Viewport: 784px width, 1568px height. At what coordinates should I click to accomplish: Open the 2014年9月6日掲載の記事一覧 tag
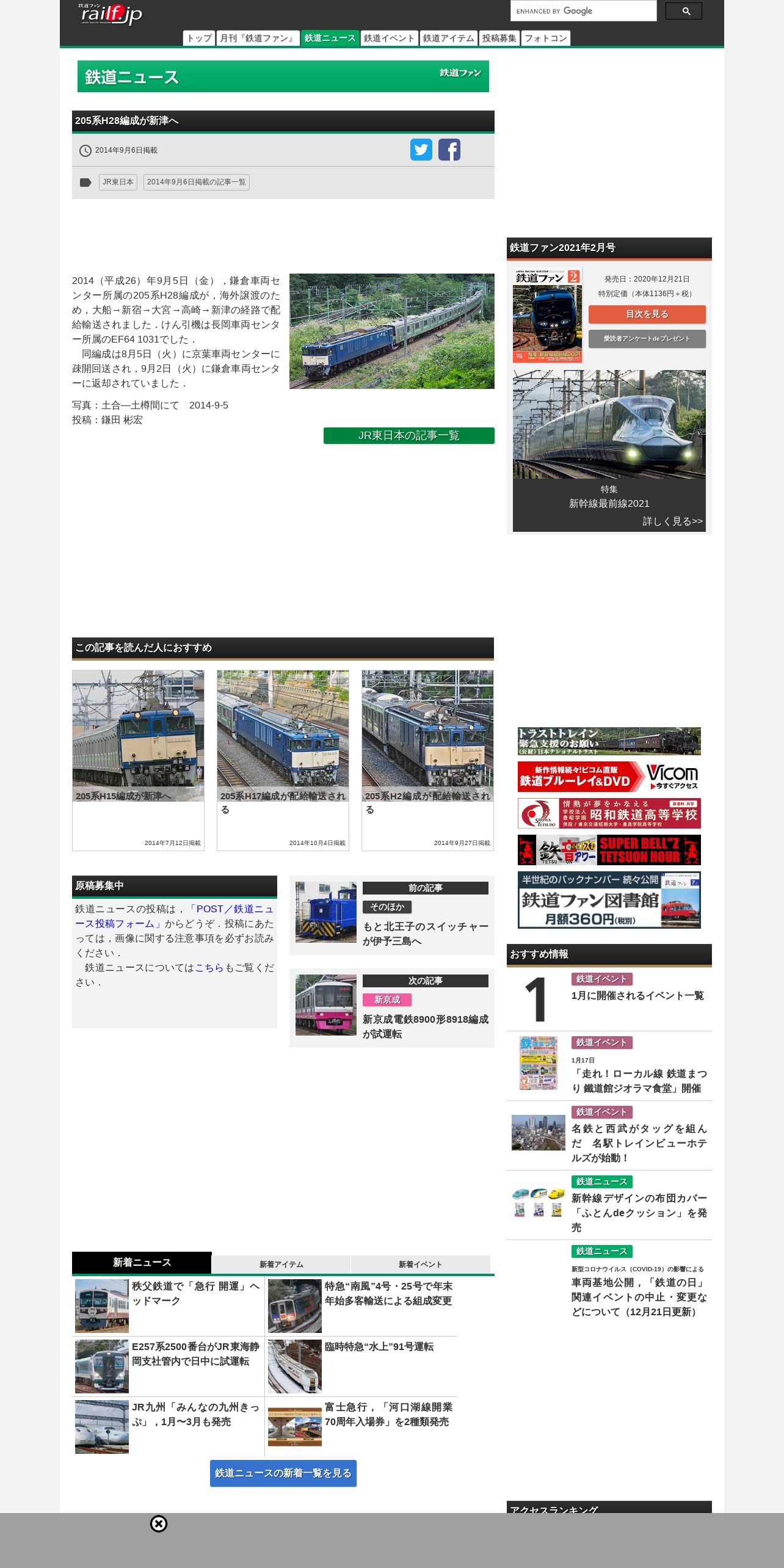tap(196, 182)
